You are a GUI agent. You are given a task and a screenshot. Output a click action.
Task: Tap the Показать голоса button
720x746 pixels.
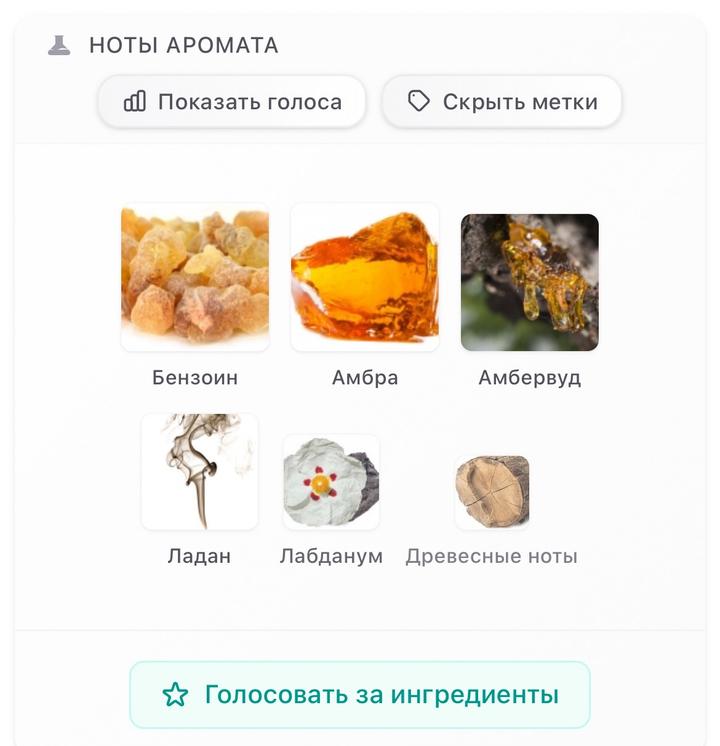231,102
